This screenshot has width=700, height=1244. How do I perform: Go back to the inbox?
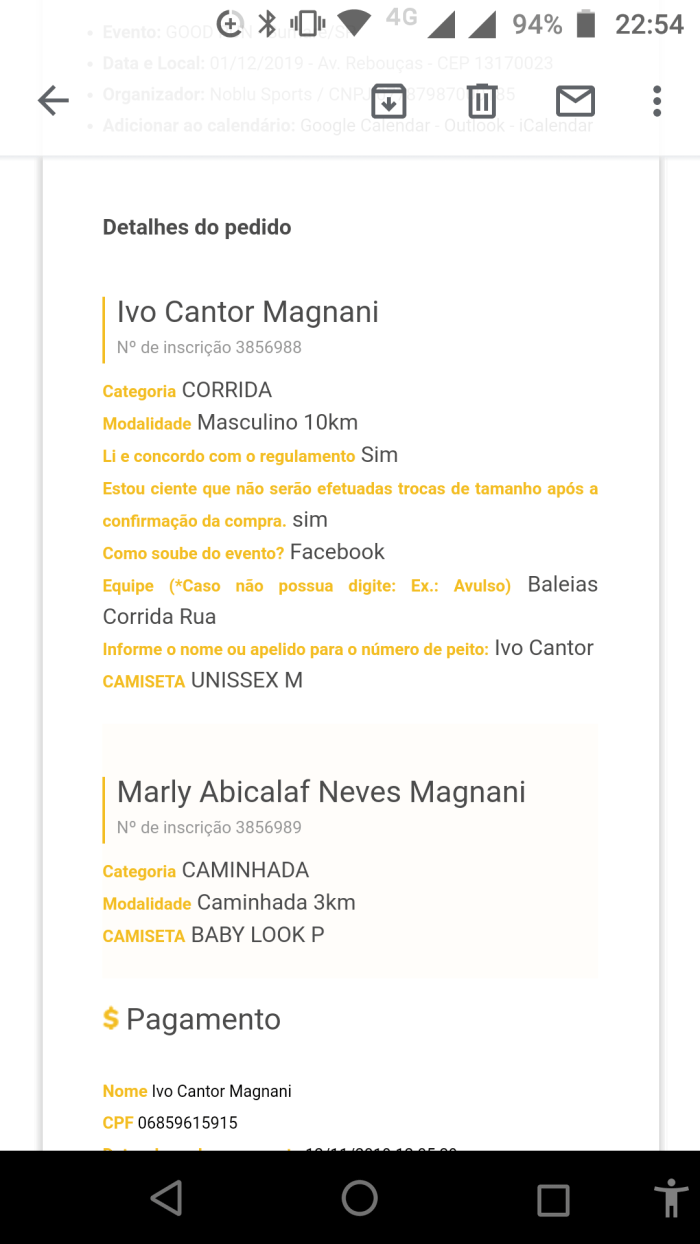point(53,100)
